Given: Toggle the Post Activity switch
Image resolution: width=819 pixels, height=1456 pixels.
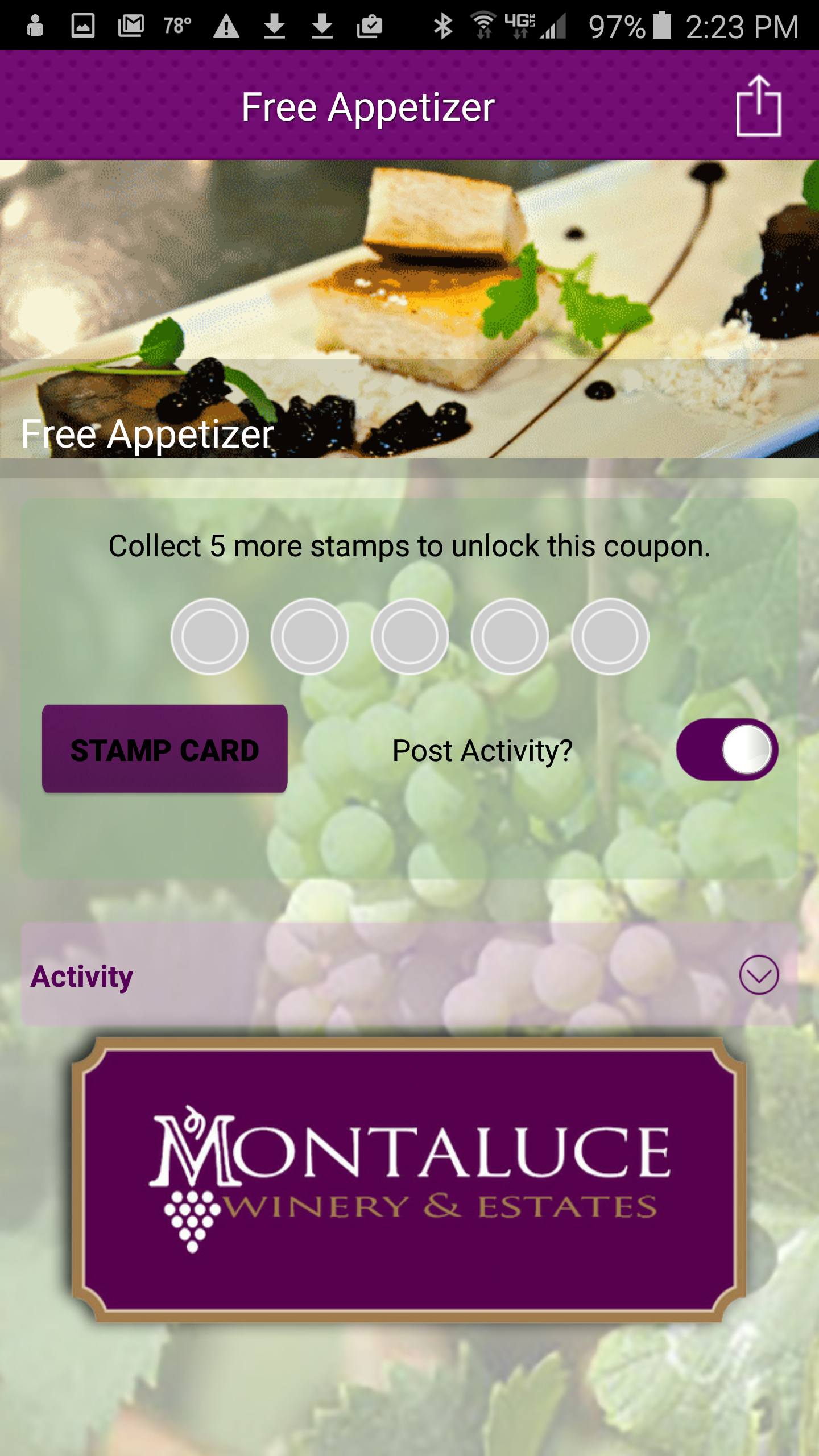Looking at the screenshot, I should 727,749.
